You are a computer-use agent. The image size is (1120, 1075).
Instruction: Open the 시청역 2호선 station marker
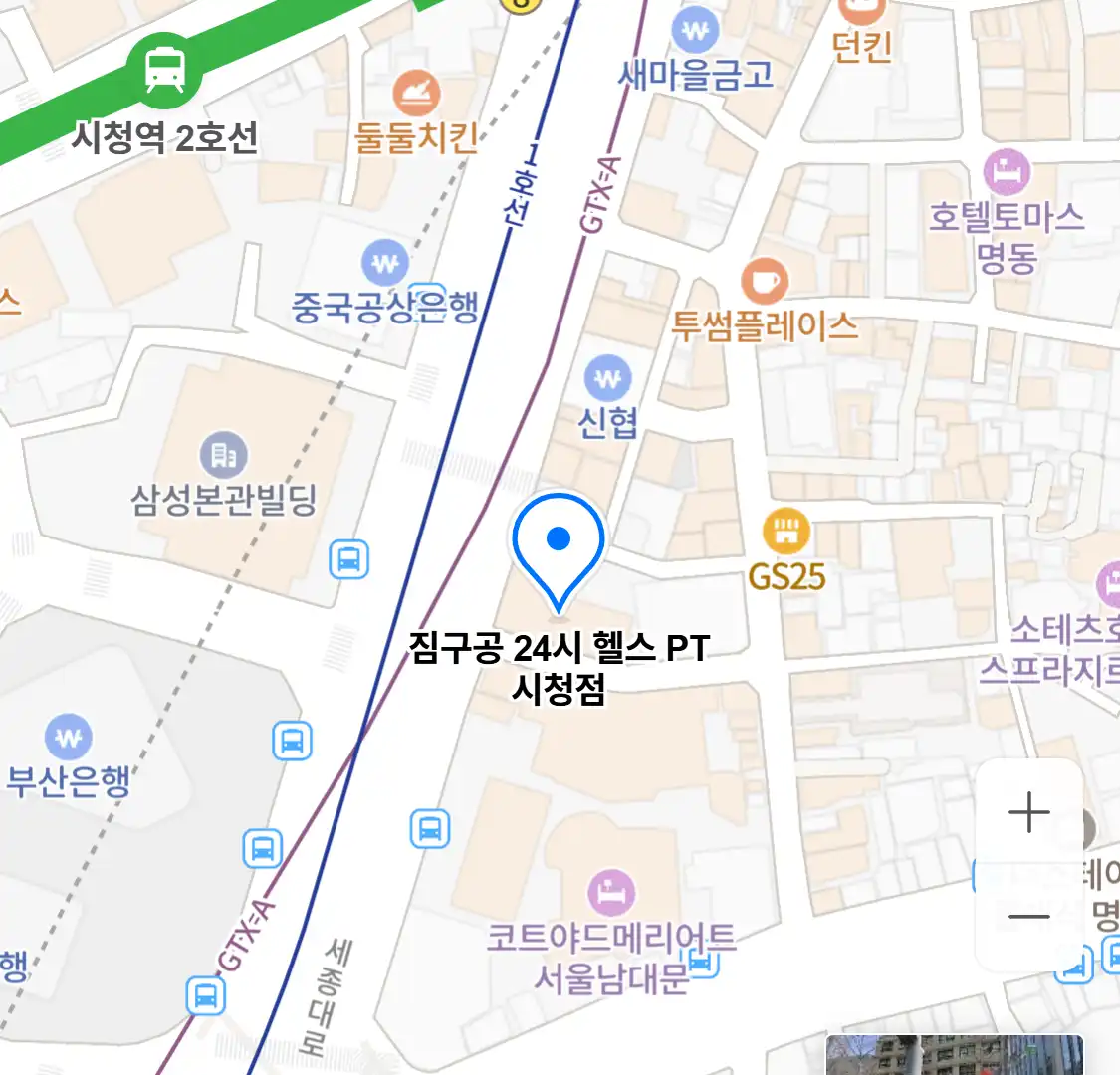point(164,69)
